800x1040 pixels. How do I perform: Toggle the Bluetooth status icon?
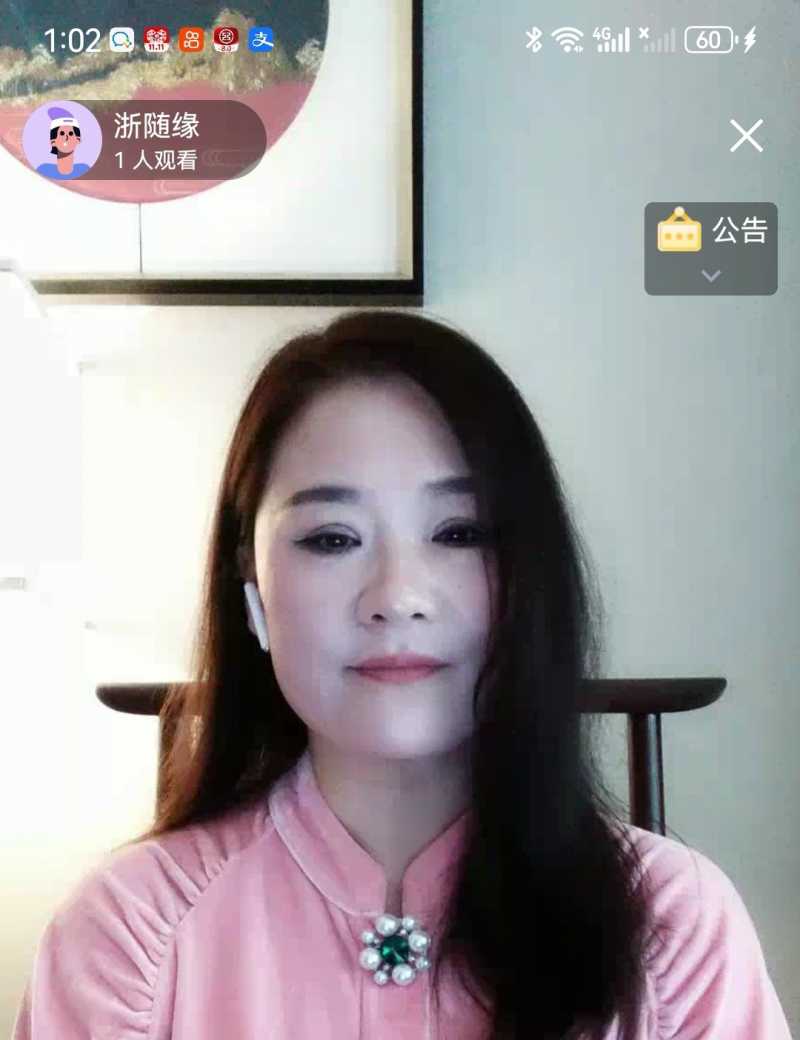tap(532, 38)
